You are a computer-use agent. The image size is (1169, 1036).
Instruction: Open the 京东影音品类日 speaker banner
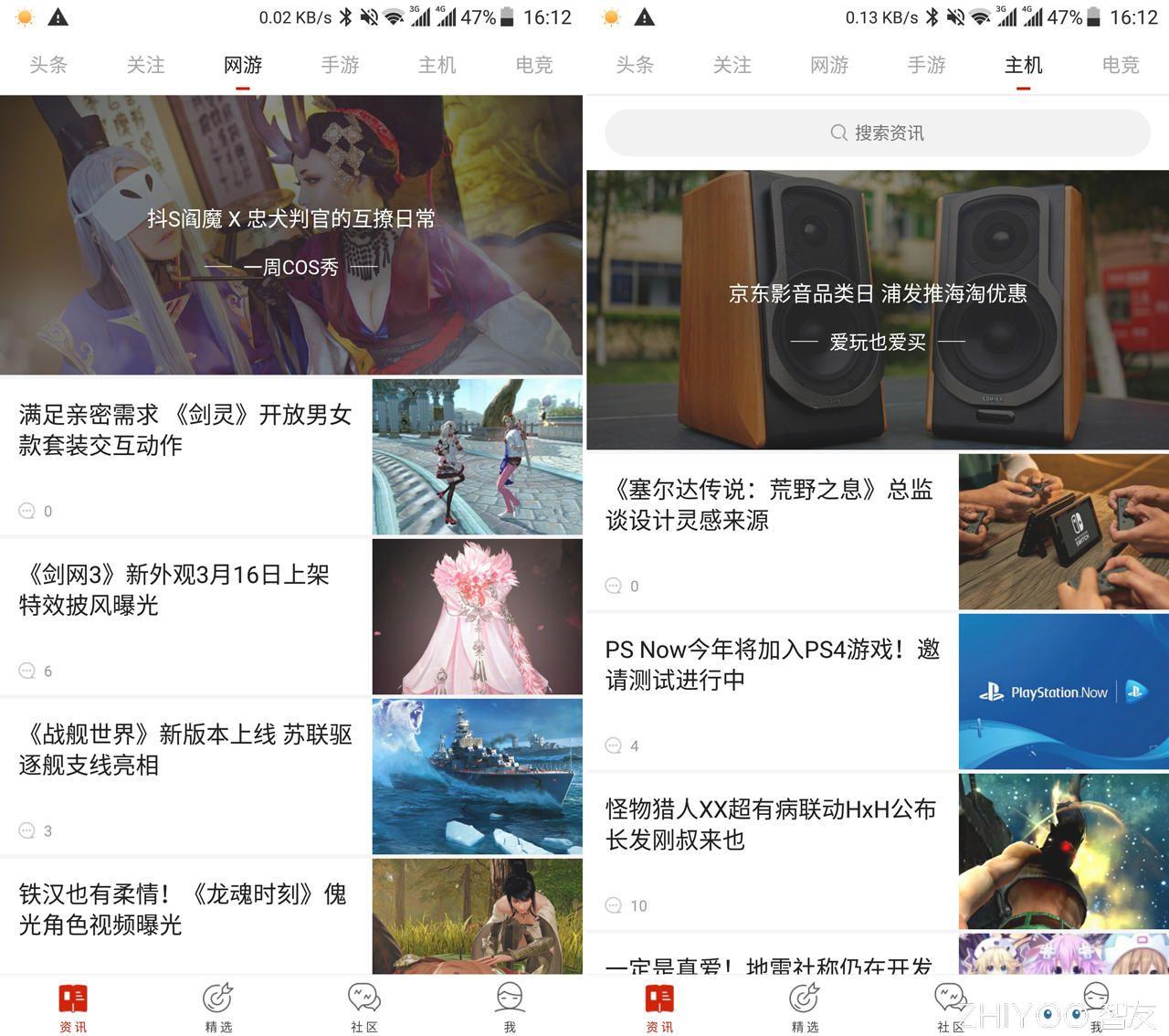coord(877,310)
